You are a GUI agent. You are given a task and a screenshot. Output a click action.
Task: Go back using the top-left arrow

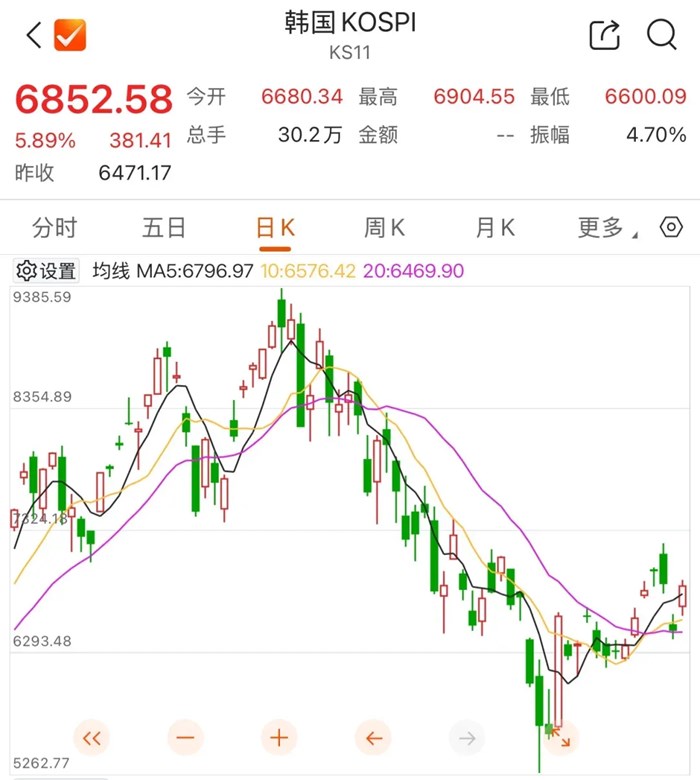(34, 35)
